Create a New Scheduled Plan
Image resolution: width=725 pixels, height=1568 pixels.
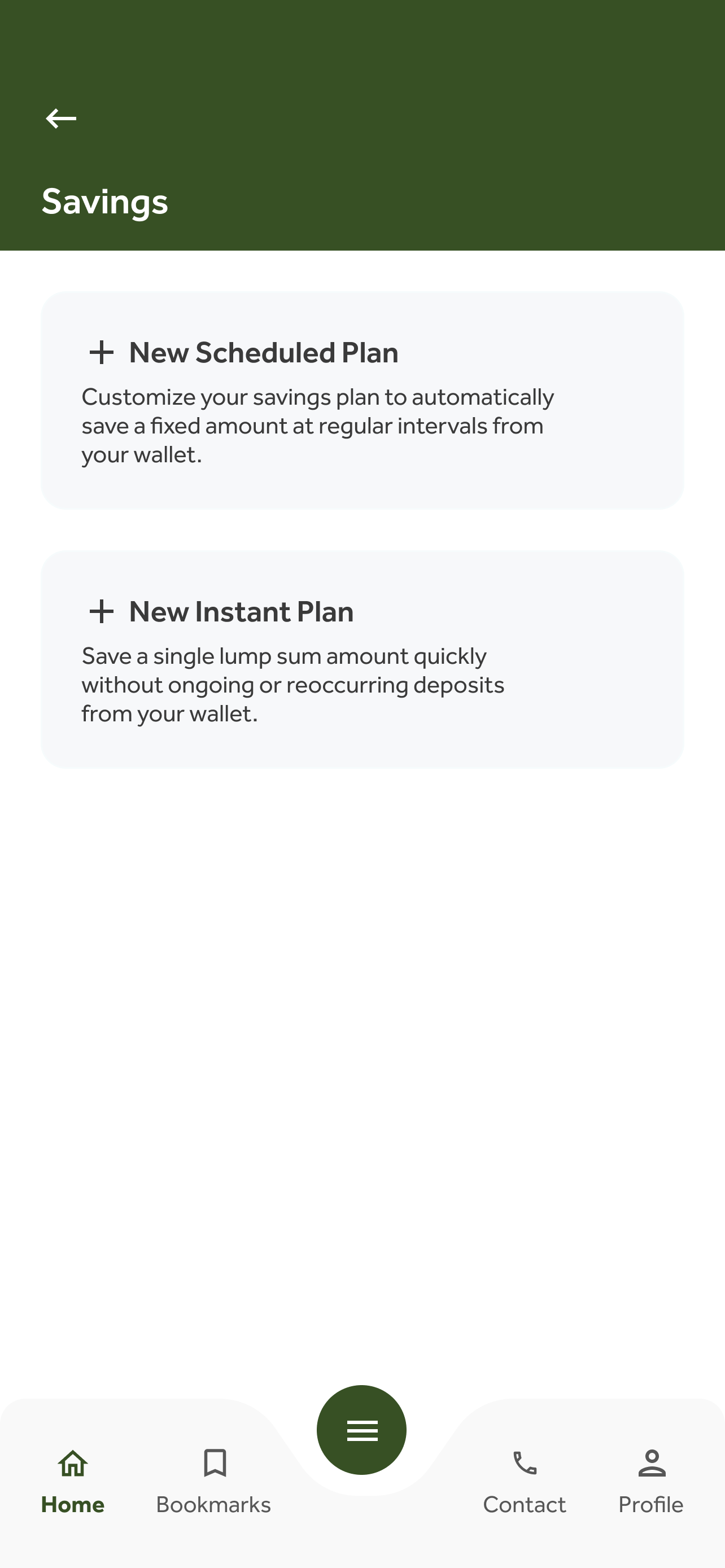tap(362, 400)
